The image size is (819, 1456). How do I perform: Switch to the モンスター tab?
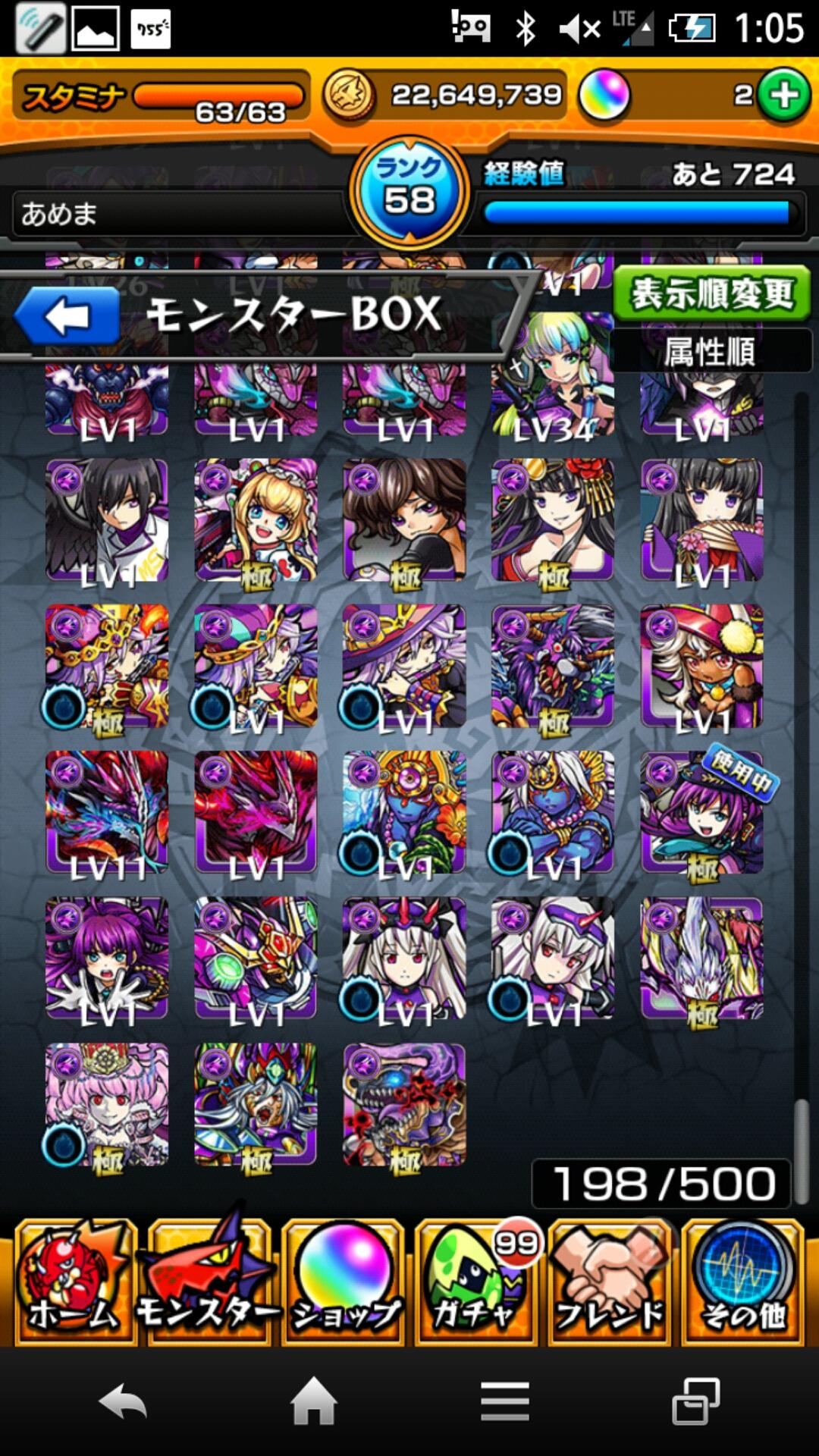[209, 1283]
